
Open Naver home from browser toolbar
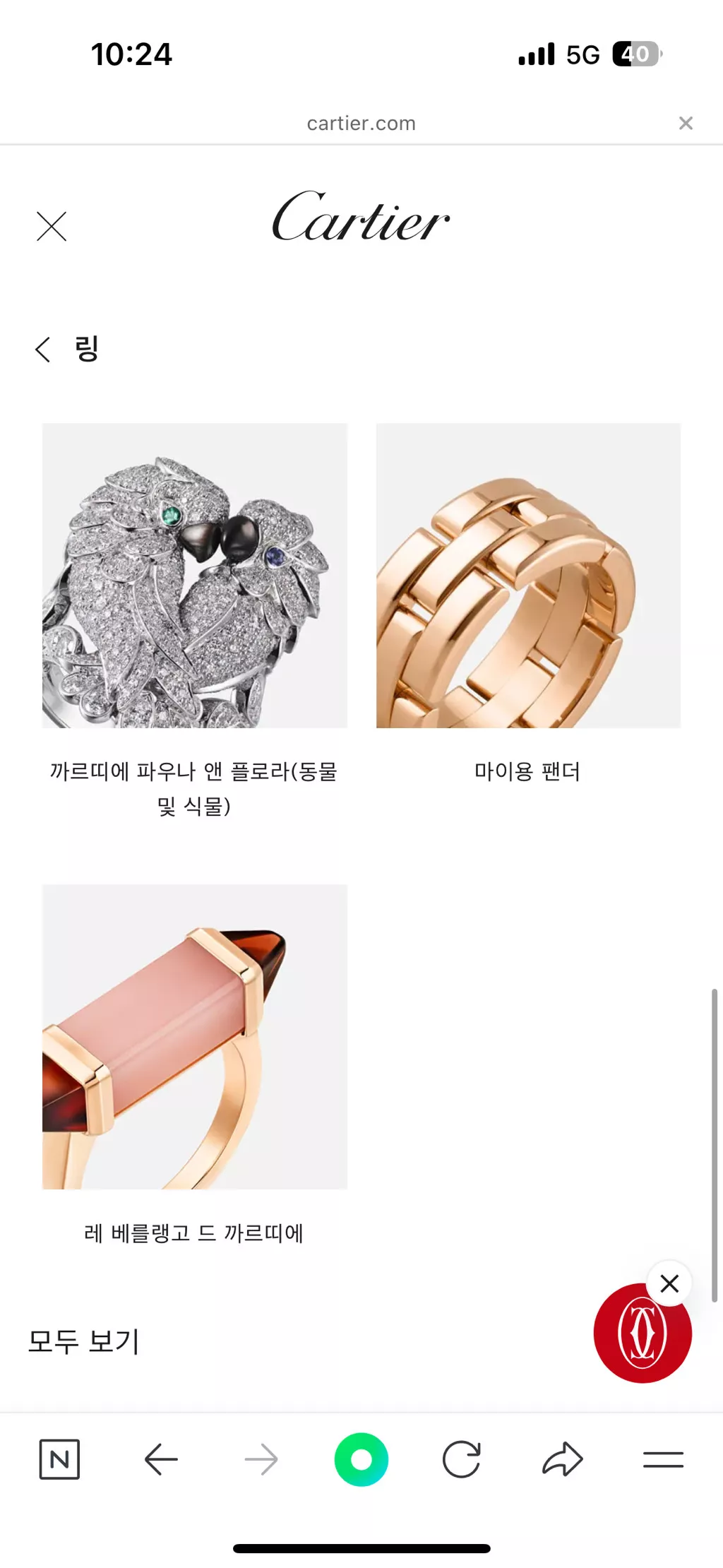pyautogui.click(x=59, y=1459)
